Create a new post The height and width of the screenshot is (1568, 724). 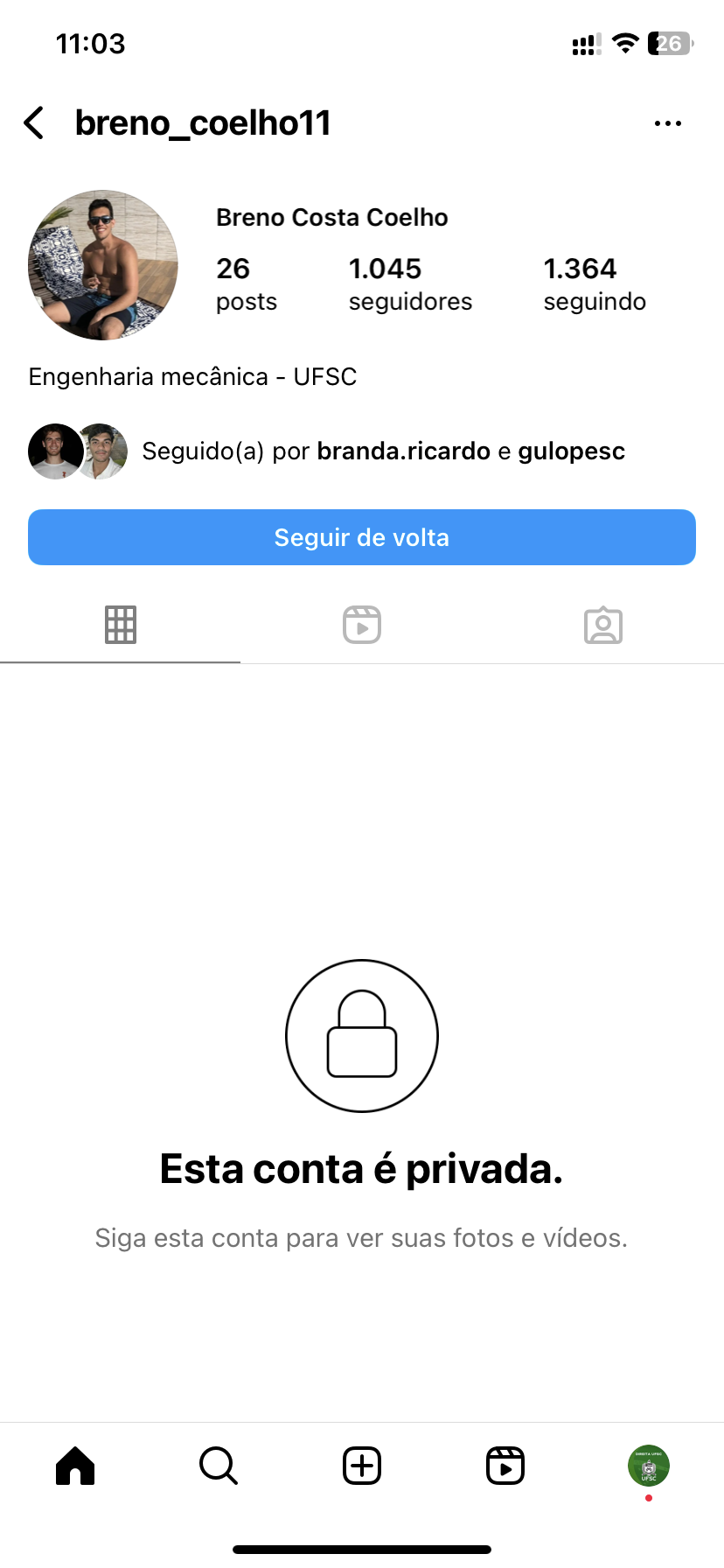tap(362, 1466)
